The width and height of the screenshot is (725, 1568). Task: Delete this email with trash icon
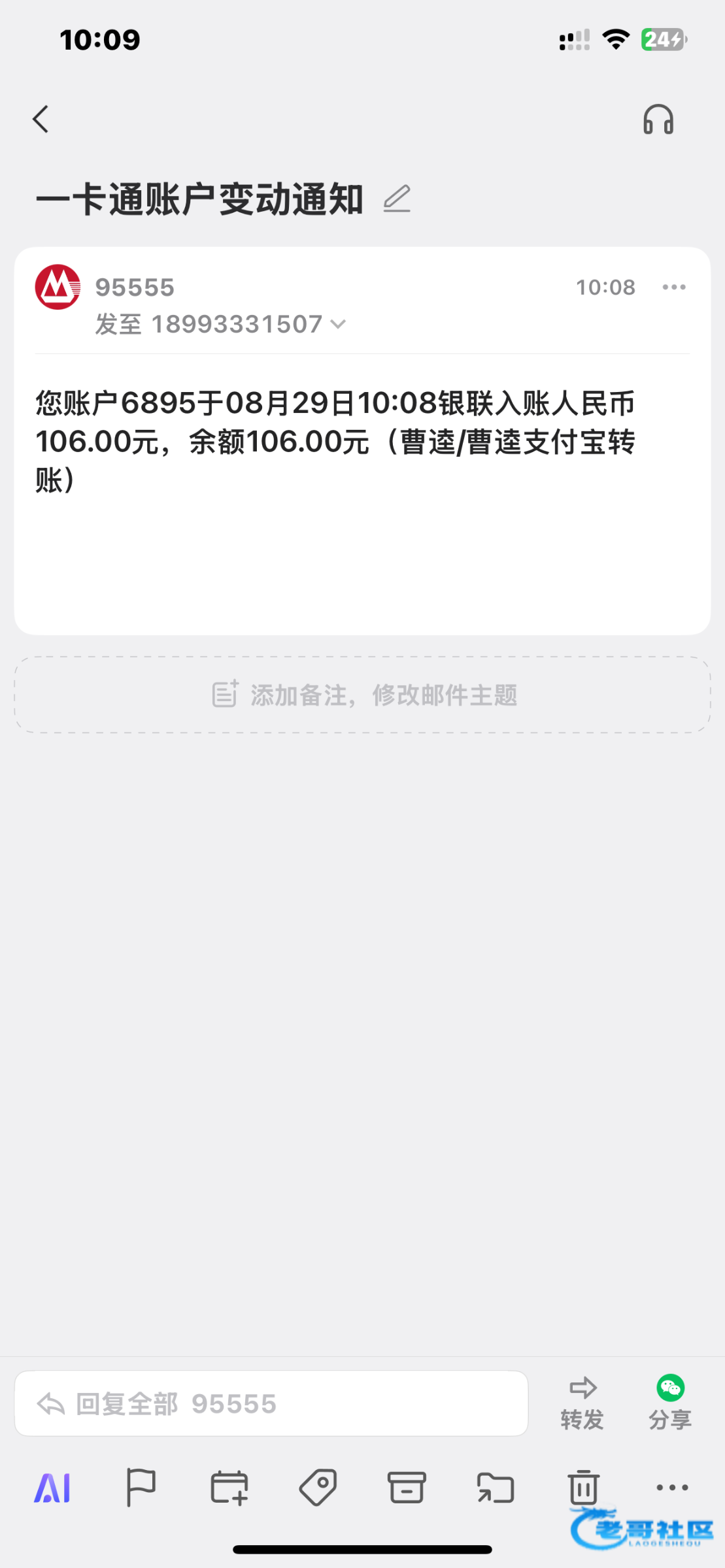point(583,1489)
